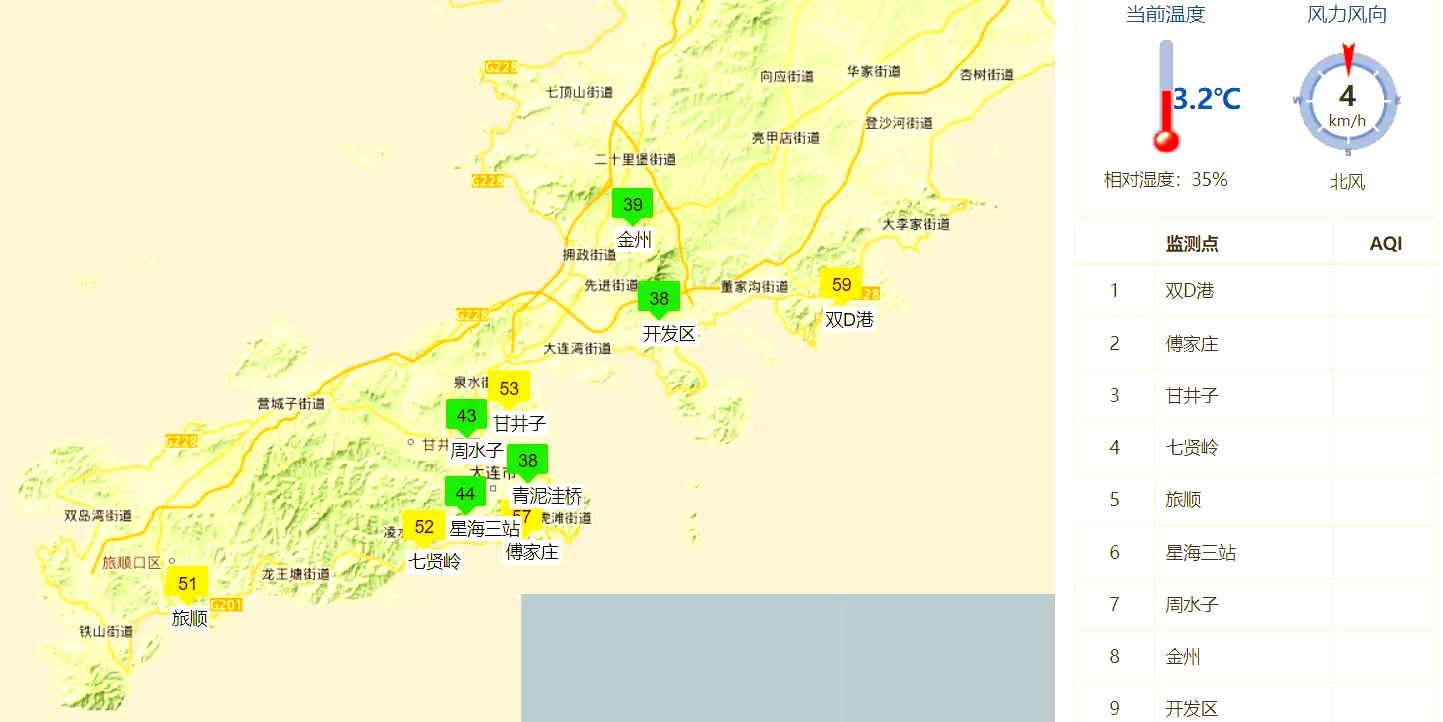The height and width of the screenshot is (722, 1443).
Task: Tap the 金州 station marker showing 39
Action: coord(632,204)
